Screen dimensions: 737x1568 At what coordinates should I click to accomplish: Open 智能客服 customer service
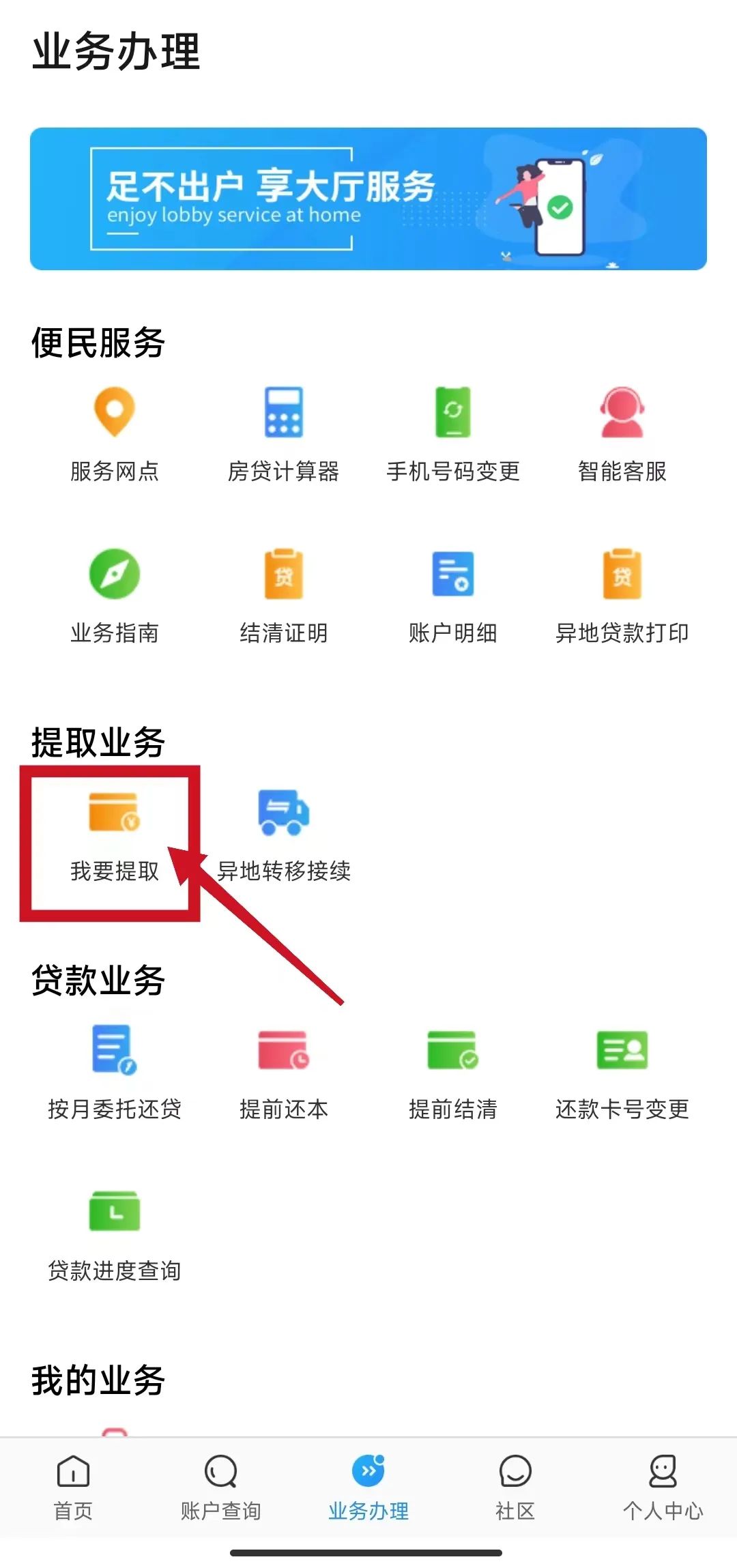[622, 434]
